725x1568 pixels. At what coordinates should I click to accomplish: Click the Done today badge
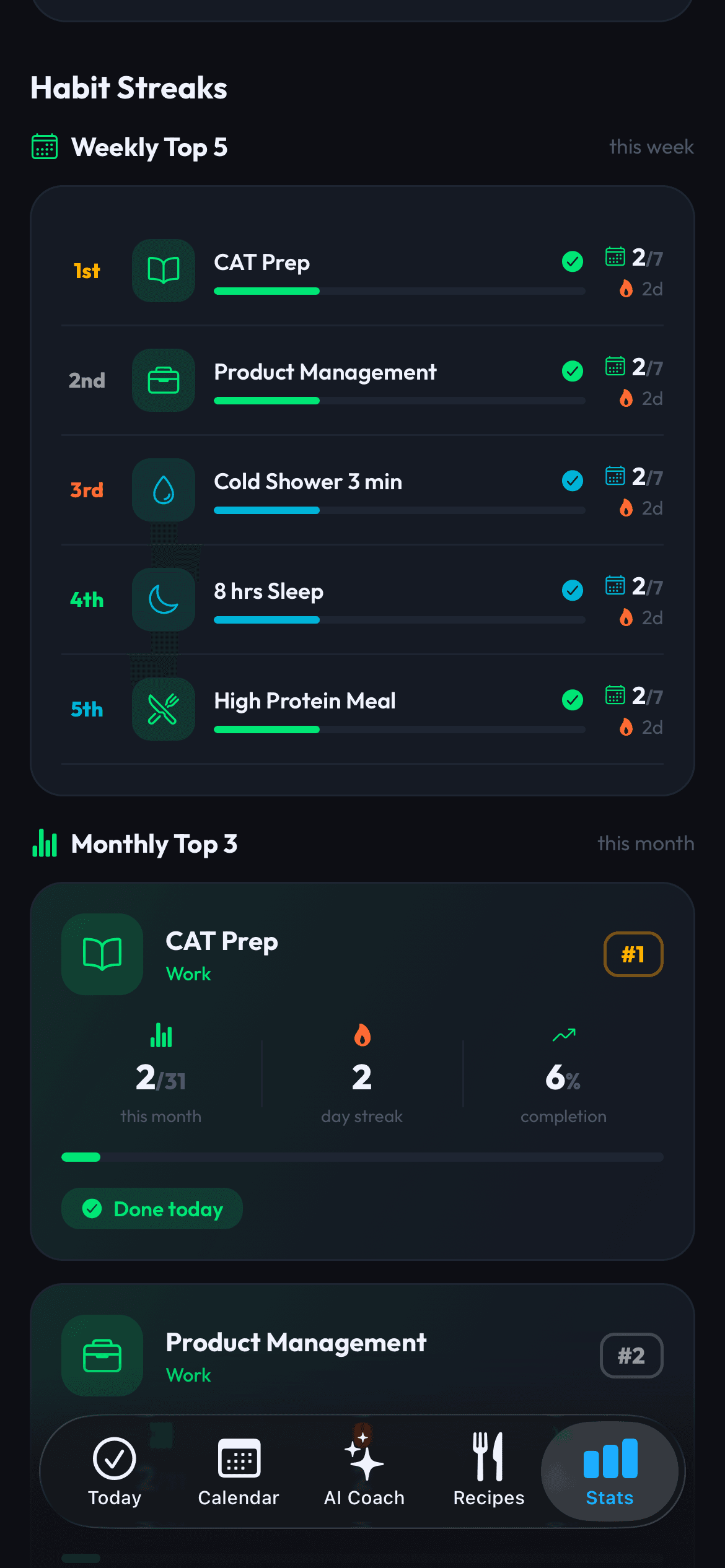tap(152, 1208)
